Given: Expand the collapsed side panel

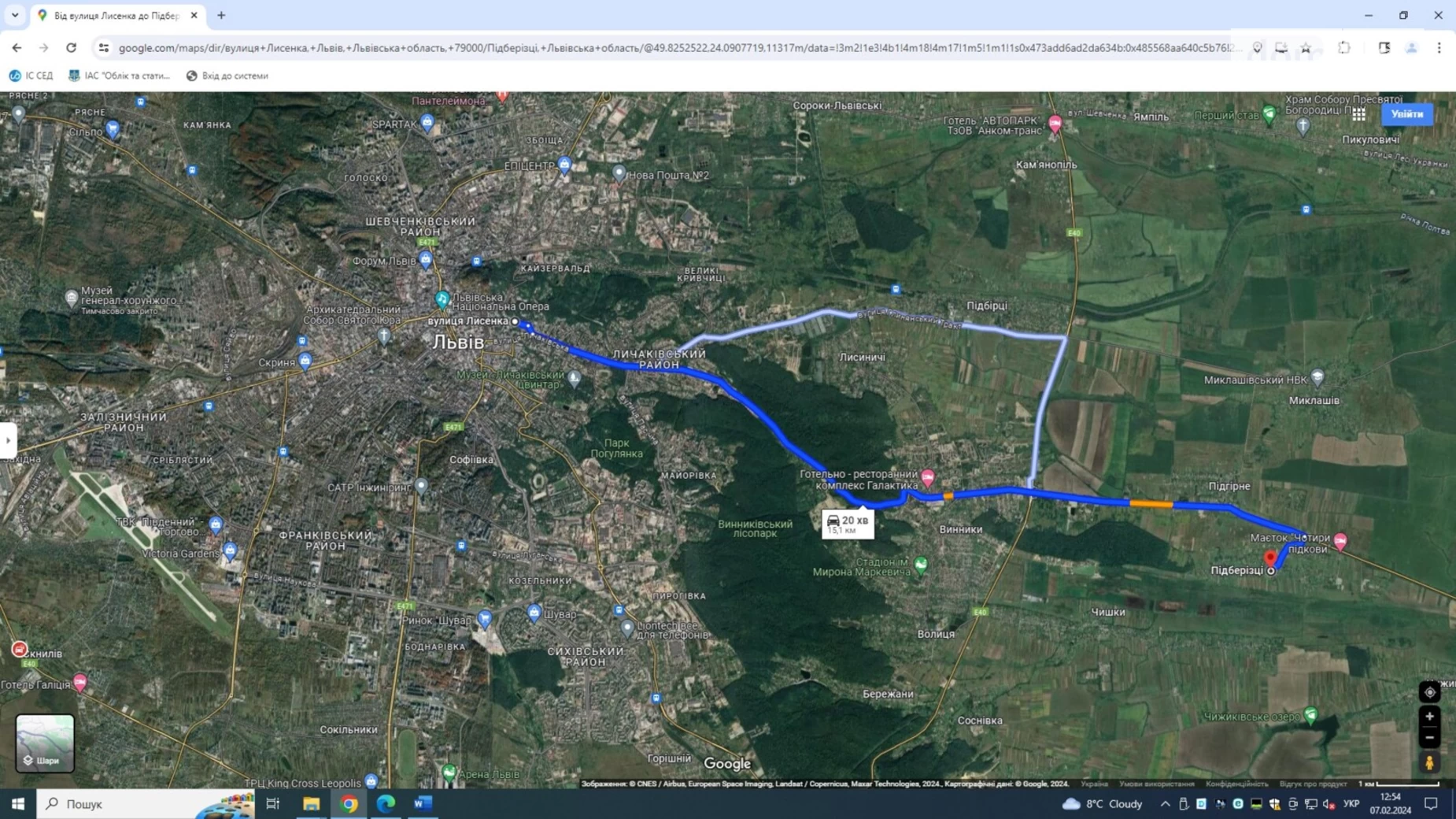Looking at the screenshot, I should pos(8,439).
